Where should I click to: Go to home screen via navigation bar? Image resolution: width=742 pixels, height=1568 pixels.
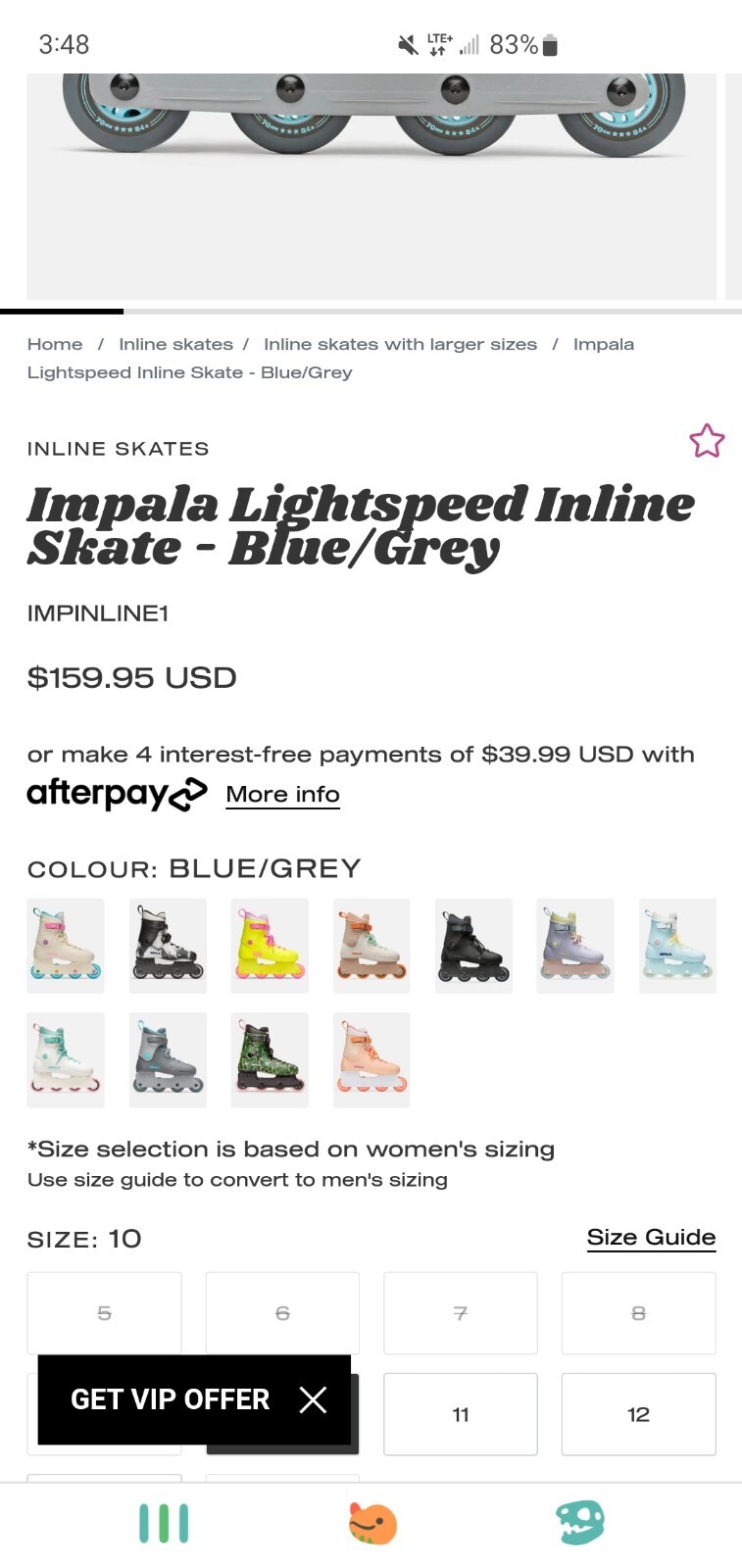click(x=372, y=1524)
